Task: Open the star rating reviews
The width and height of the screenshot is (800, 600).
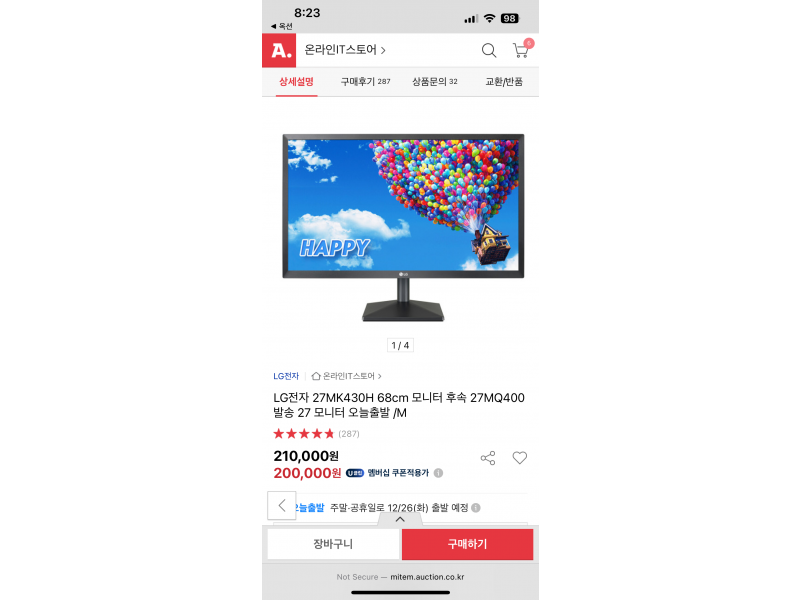Action: [x=304, y=434]
